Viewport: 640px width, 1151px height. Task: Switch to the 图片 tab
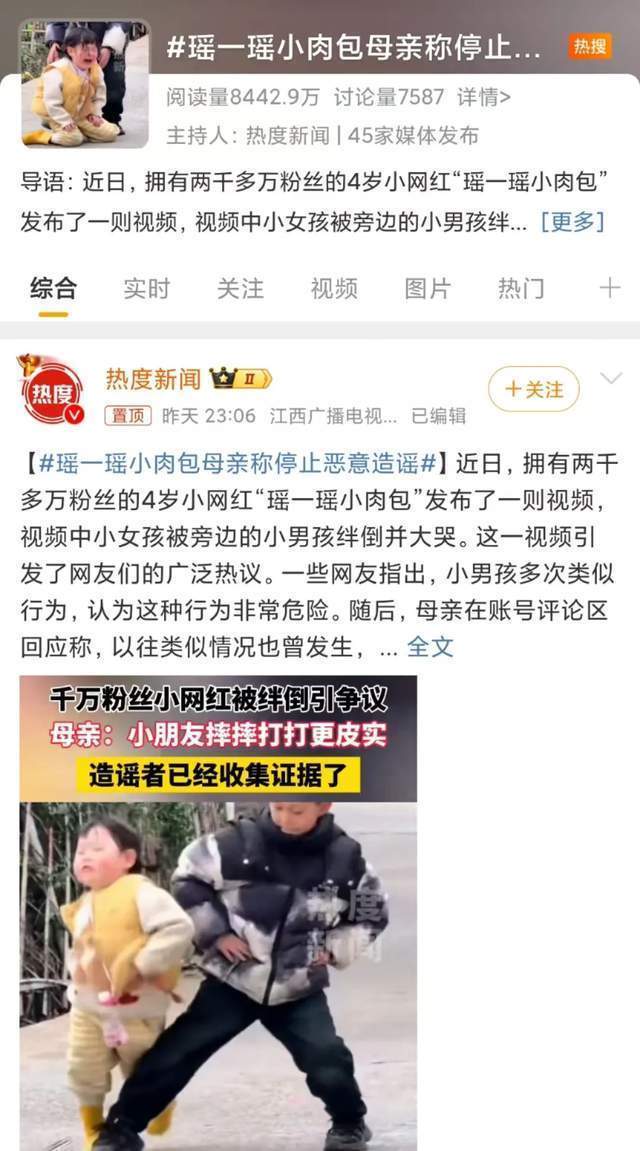427,289
